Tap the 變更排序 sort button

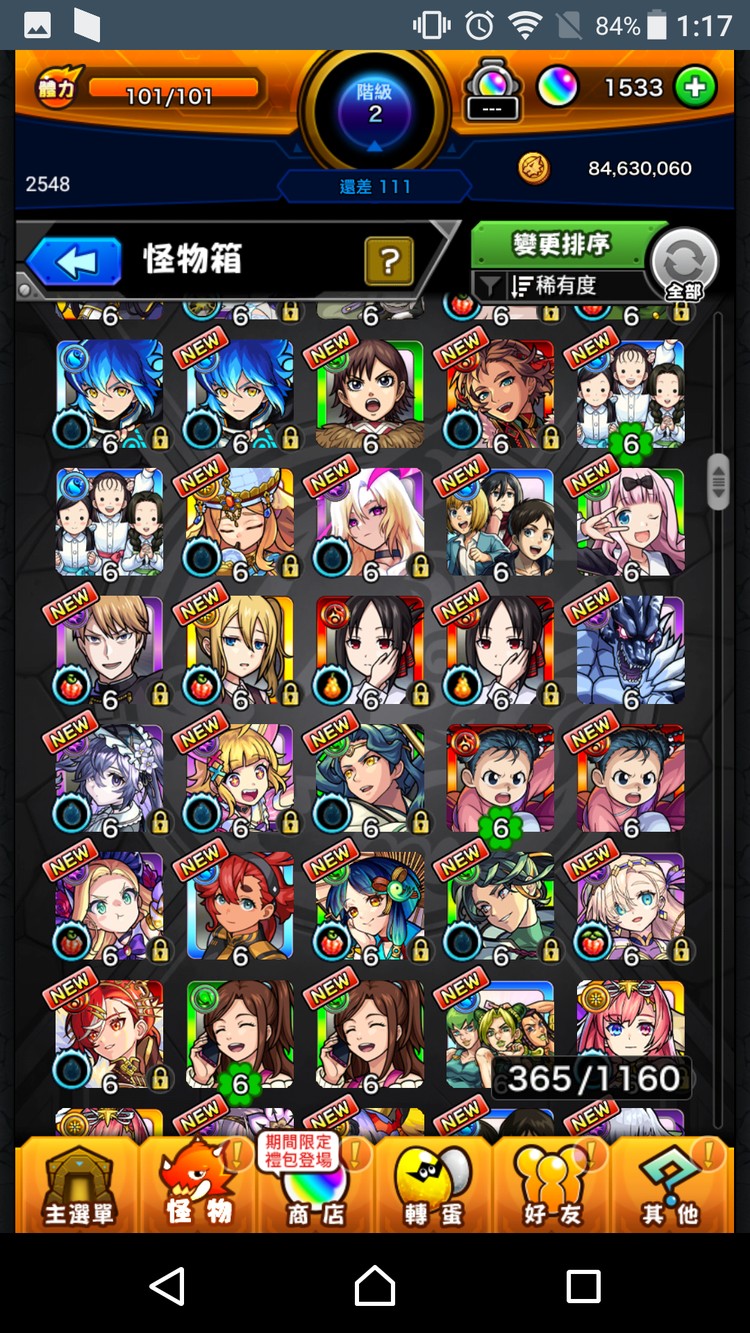(x=560, y=244)
